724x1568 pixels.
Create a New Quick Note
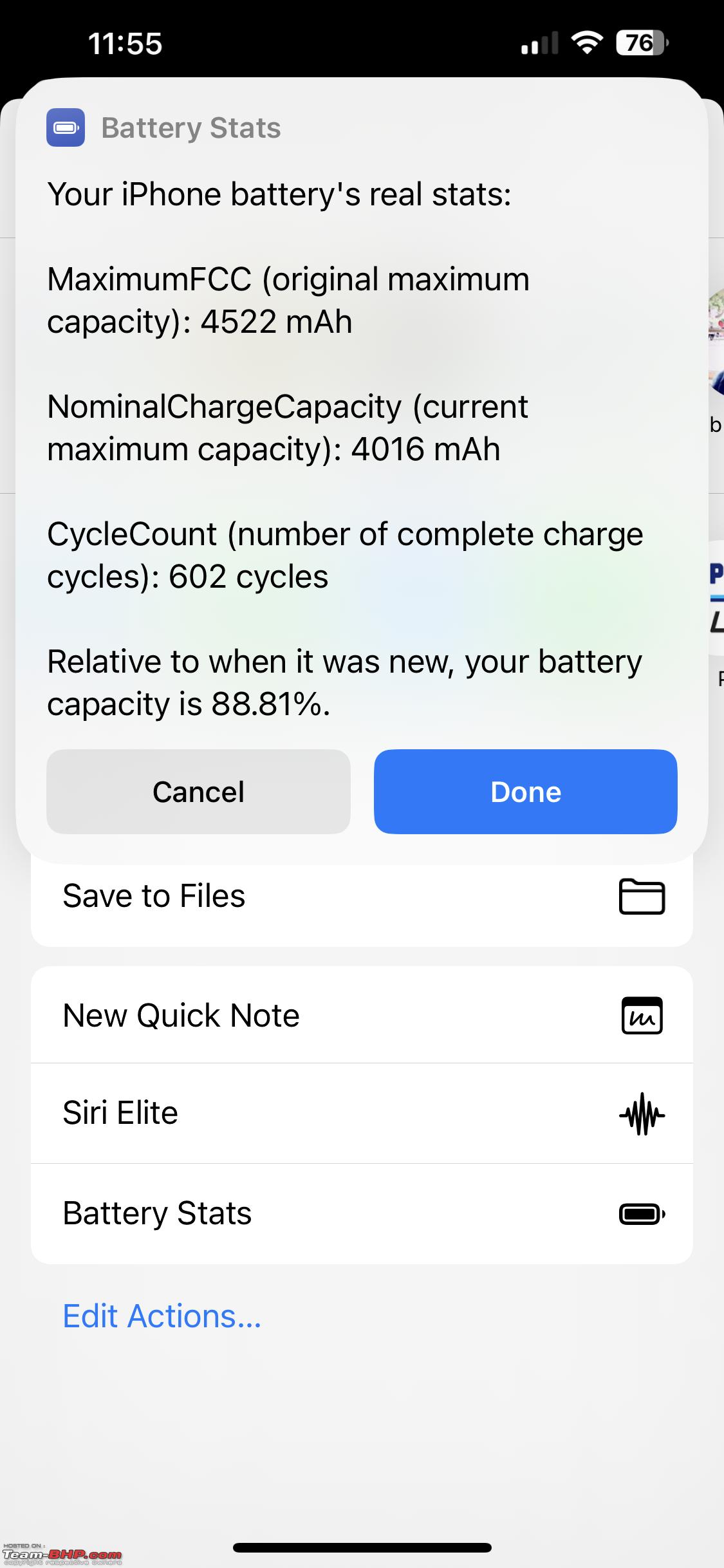pos(362,1015)
